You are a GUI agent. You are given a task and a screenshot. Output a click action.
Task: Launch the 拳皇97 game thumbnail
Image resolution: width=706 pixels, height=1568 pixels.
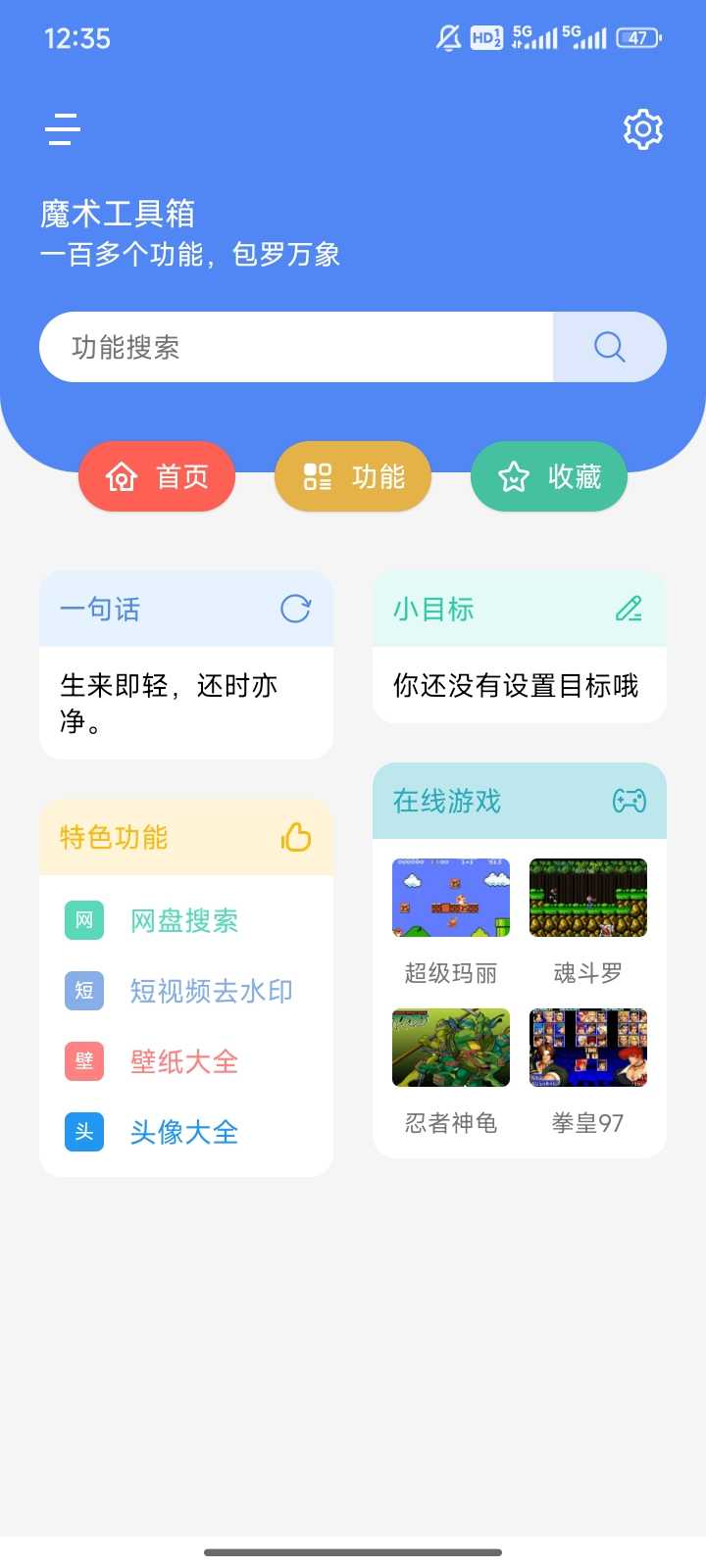(x=587, y=1048)
